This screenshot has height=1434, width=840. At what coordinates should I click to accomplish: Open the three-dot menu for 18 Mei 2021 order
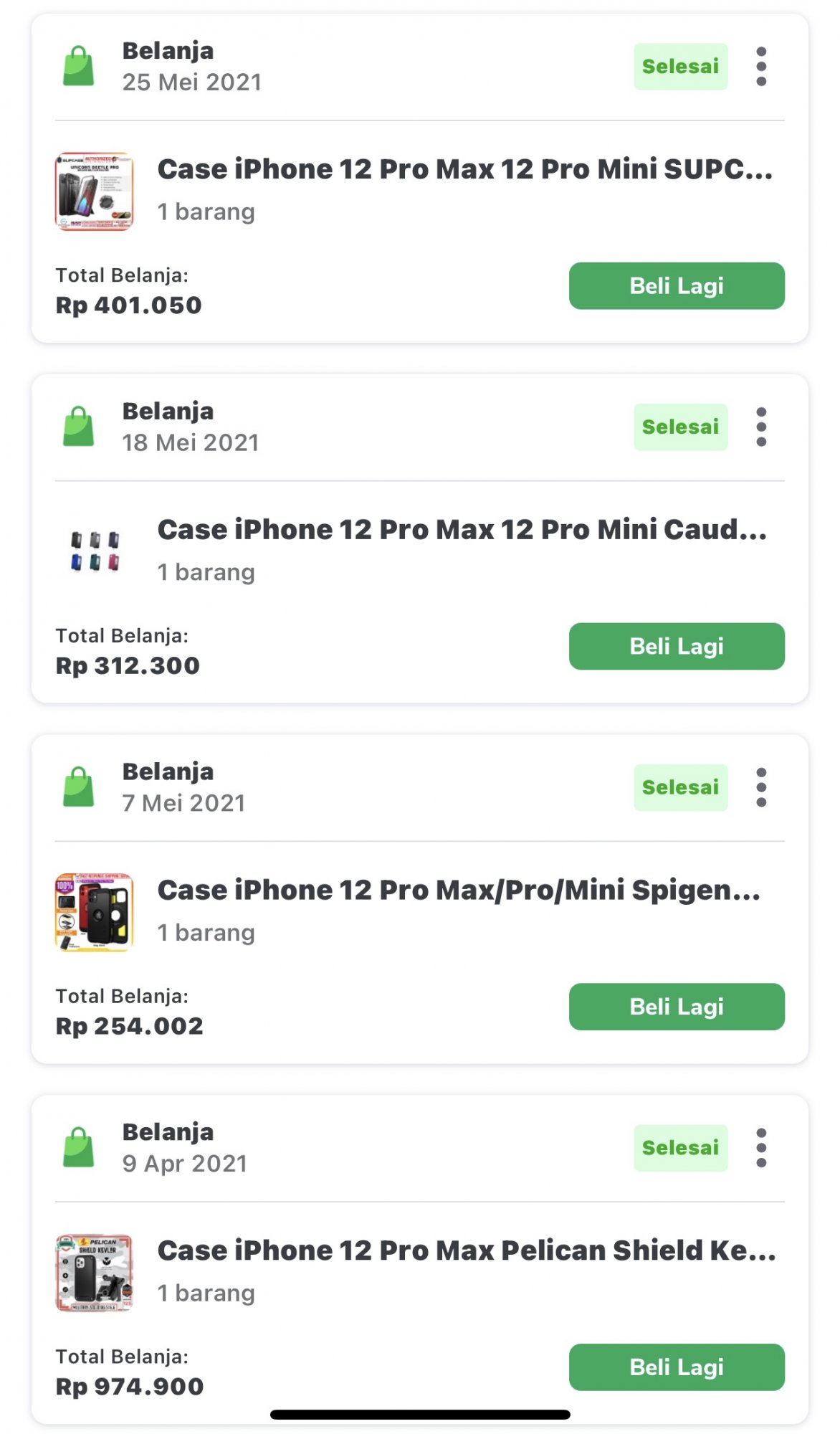click(x=761, y=427)
